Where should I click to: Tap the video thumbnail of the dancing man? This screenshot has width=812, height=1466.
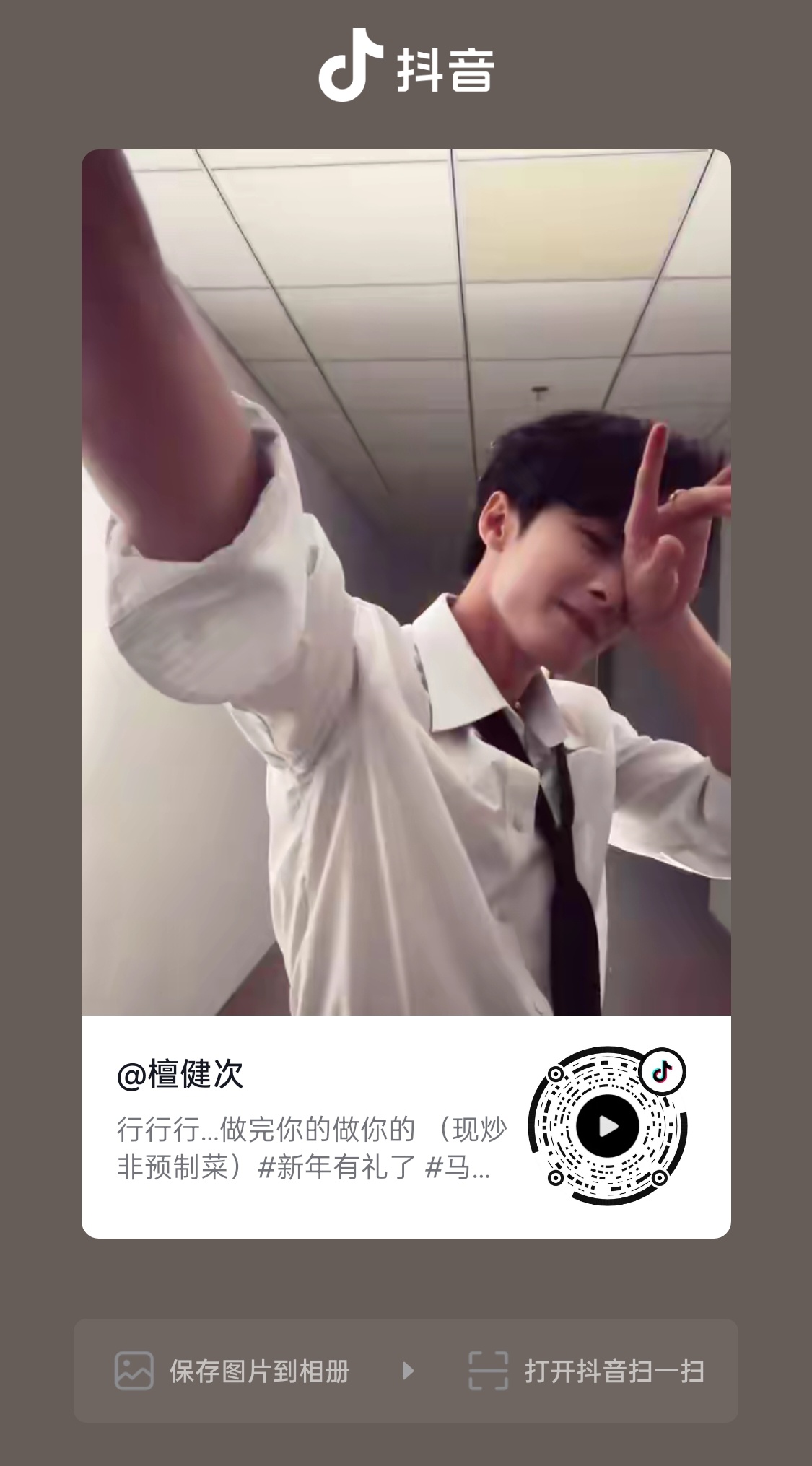tap(406, 577)
